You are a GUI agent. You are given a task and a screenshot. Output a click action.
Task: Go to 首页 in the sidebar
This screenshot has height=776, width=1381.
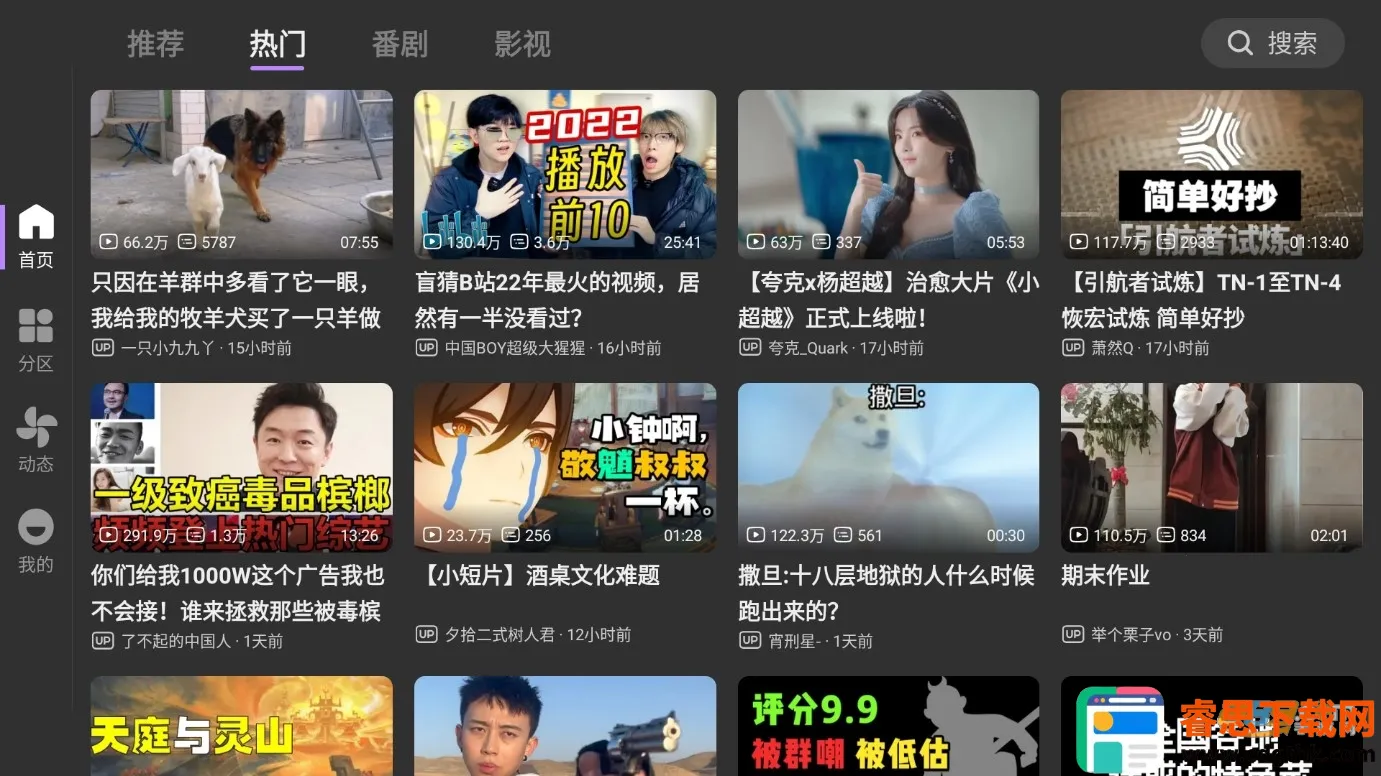point(36,236)
